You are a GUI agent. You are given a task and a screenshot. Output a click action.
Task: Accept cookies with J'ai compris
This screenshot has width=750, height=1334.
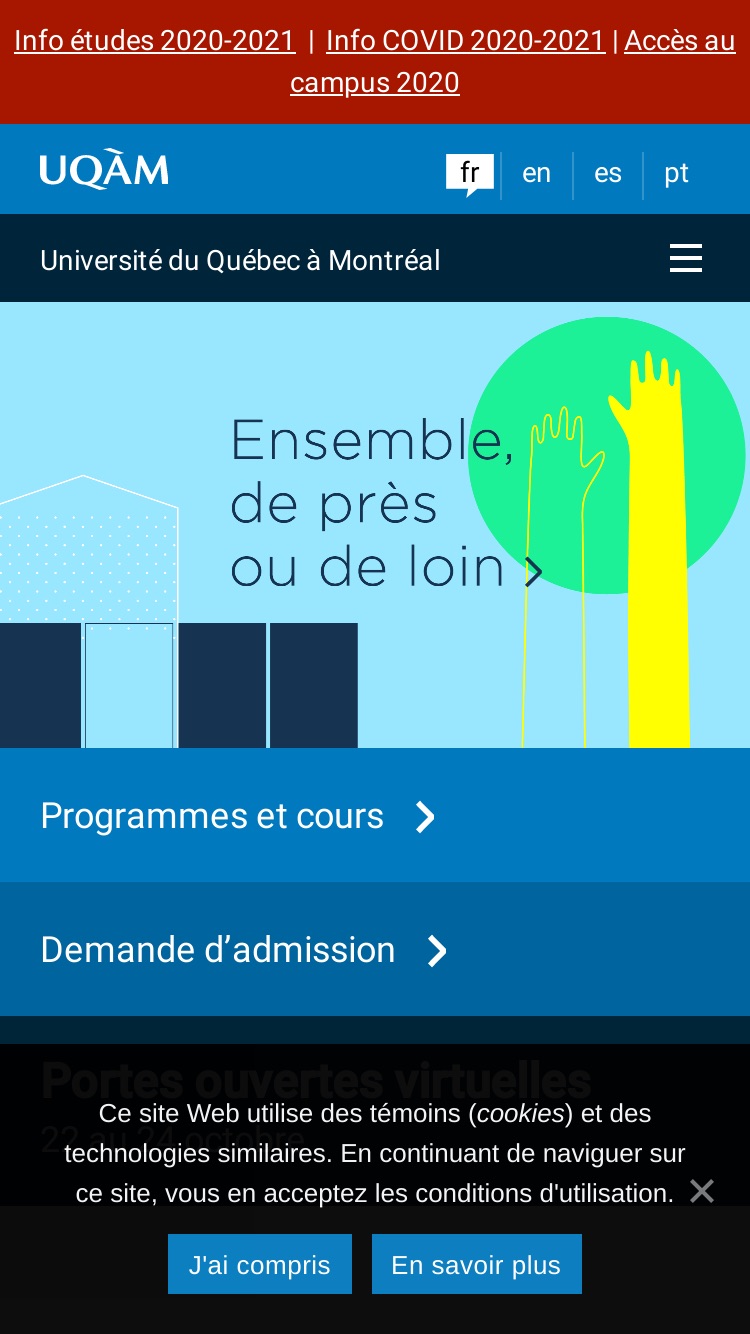click(x=260, y=1264)
